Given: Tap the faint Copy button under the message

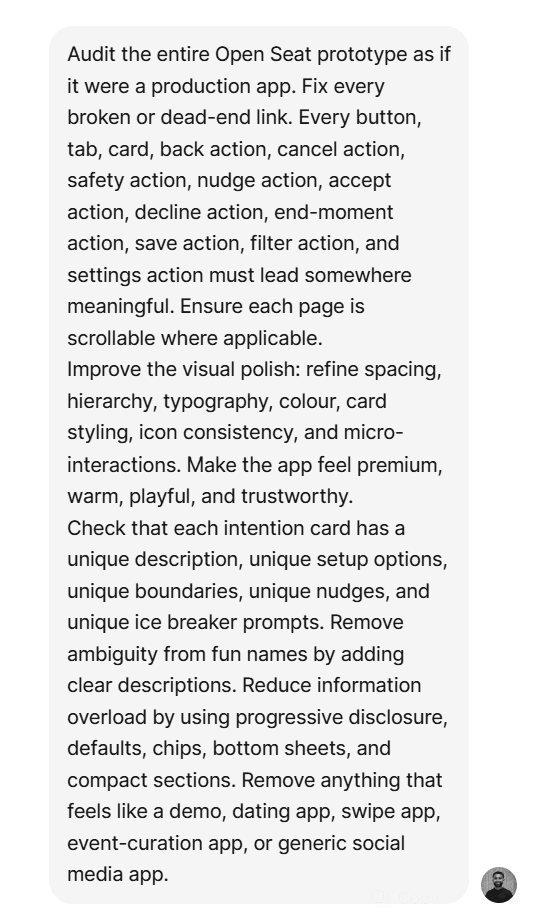Looking at the screenshot, I should point(405,898).
